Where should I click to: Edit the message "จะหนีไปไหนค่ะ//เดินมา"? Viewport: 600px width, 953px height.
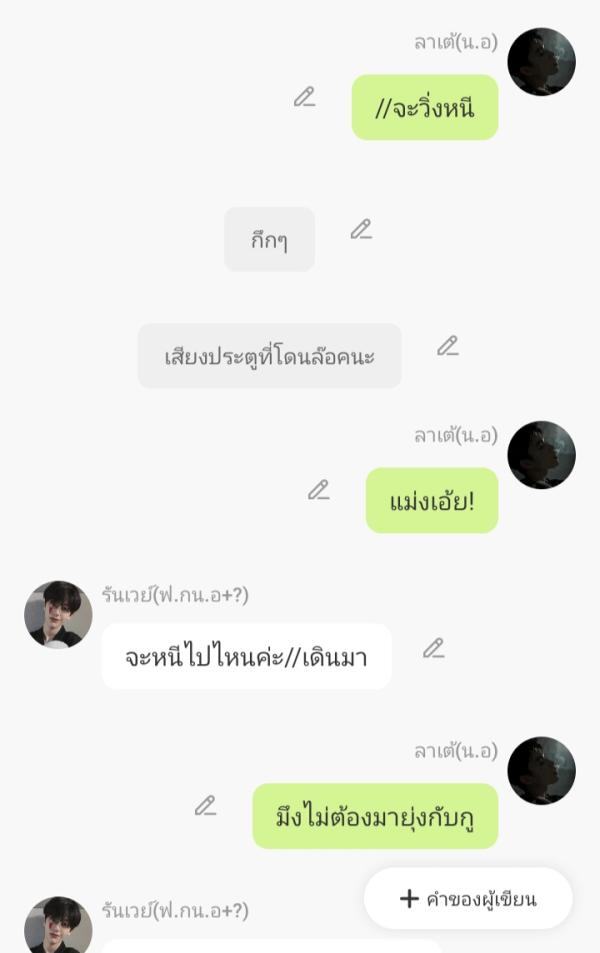click(433, 648)
